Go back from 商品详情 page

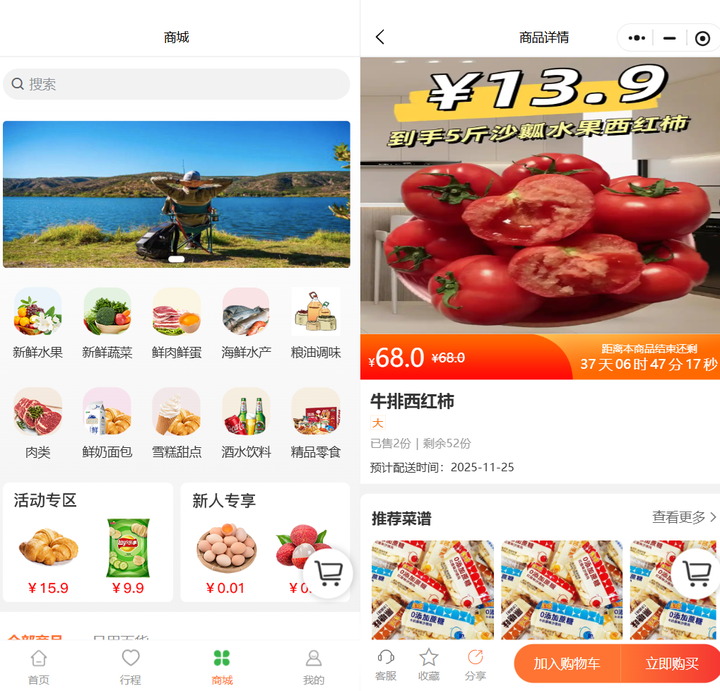click(380, 37)
